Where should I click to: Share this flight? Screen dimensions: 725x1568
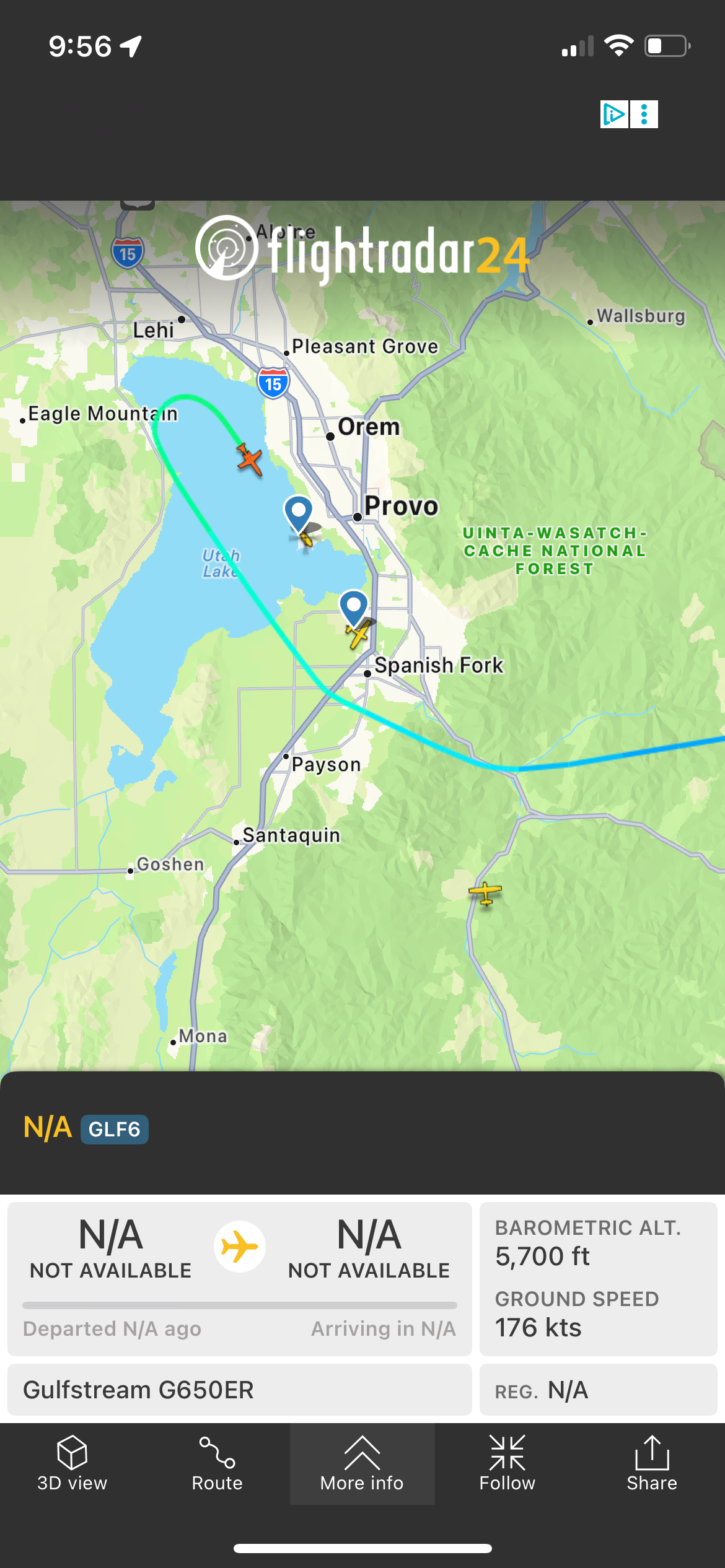point(651,1463)
